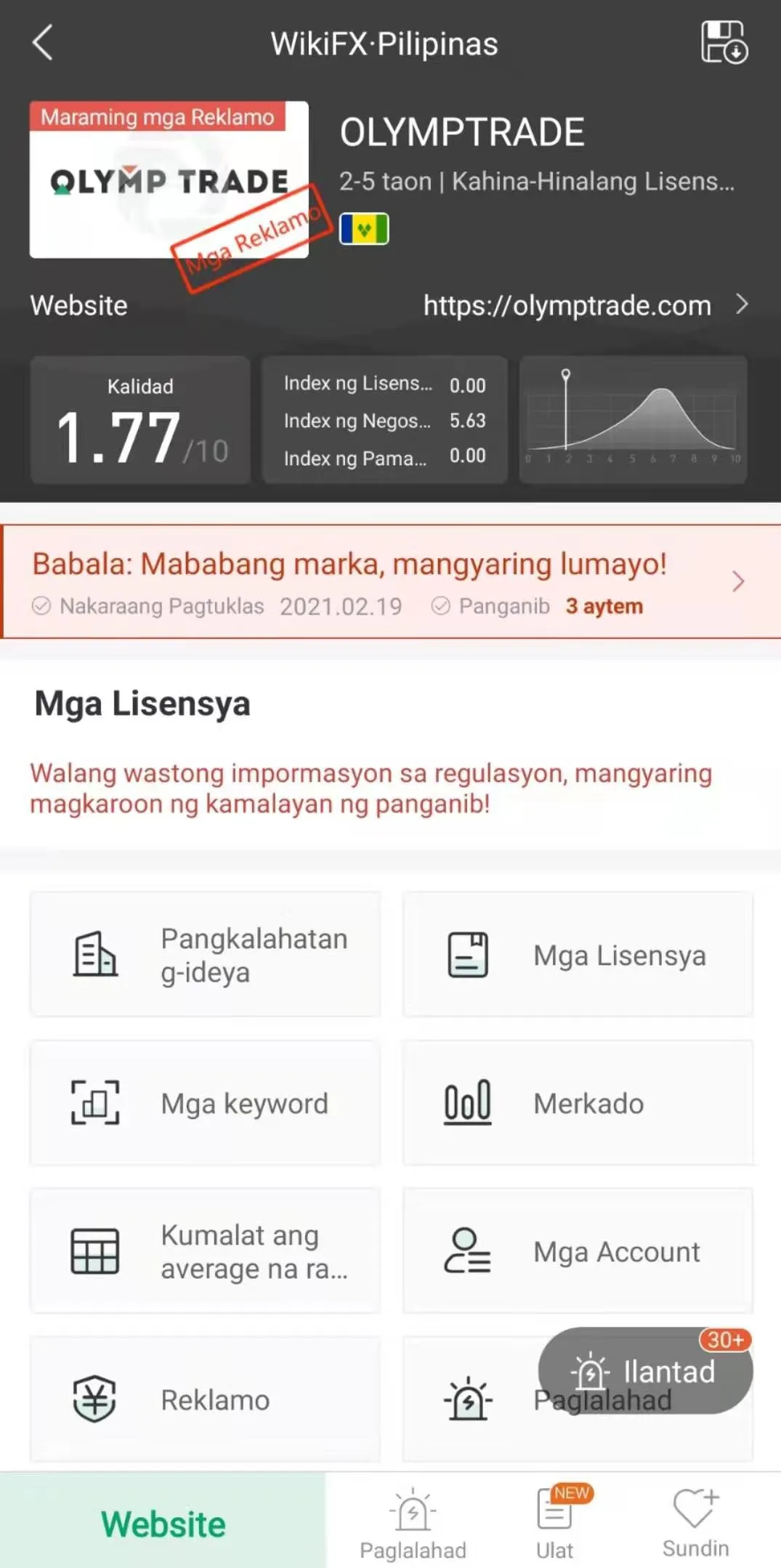Open the olymptrade.com website link
The width and height of the screenshot is (781, 1568).
point(586,305)
